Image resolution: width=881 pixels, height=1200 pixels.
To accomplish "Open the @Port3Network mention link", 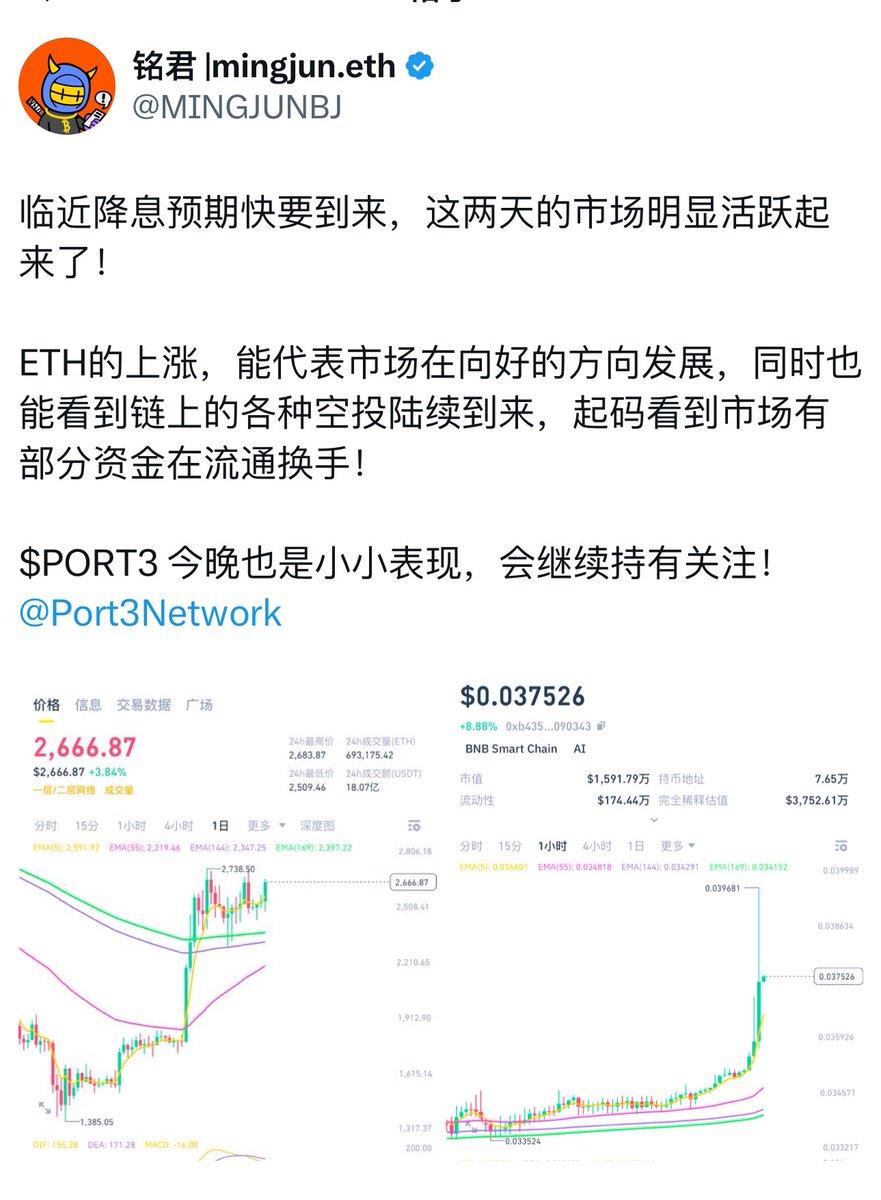I will pyautogui.click(x=150, y=612).
